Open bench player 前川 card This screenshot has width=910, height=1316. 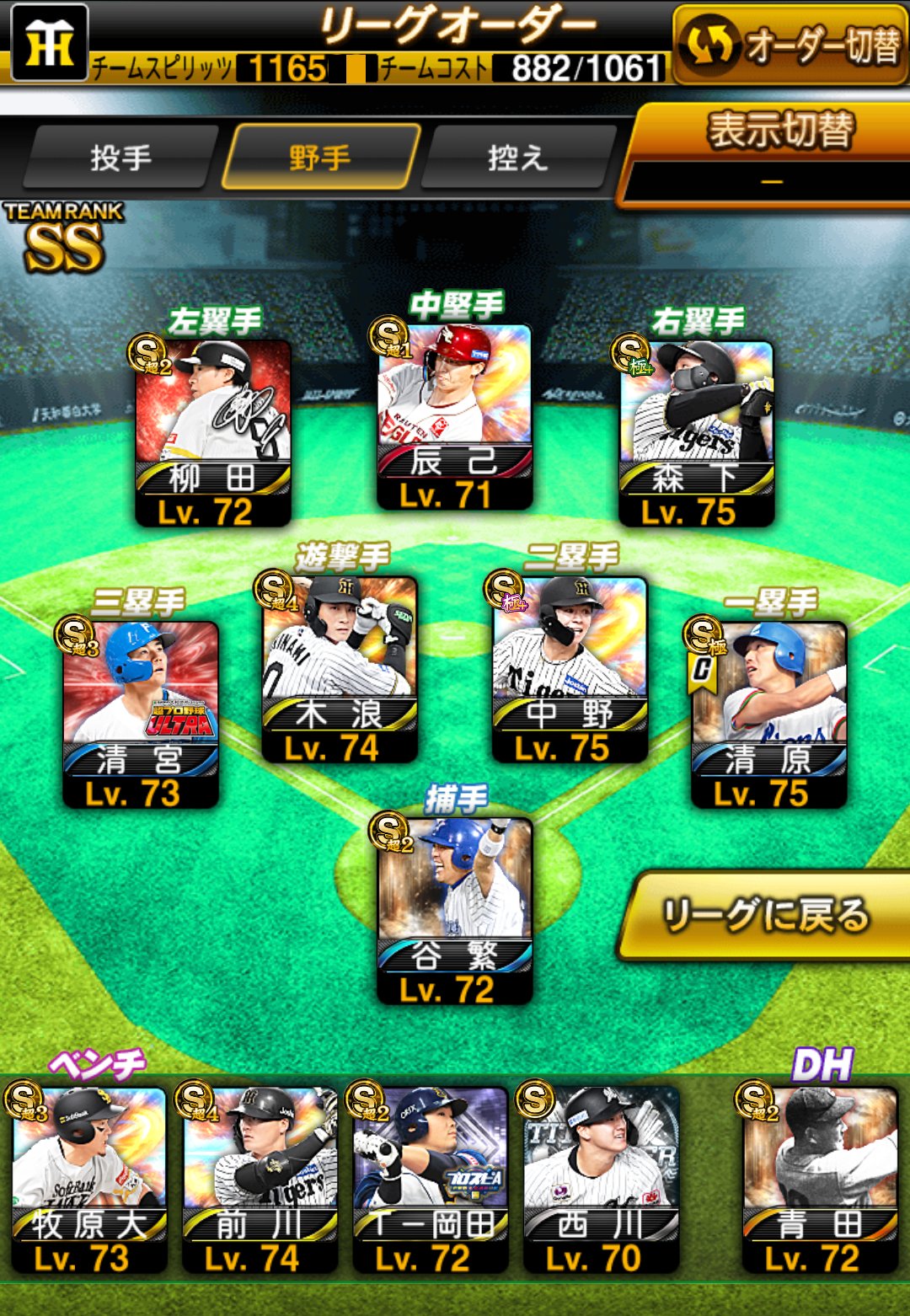pos(260,1178)
